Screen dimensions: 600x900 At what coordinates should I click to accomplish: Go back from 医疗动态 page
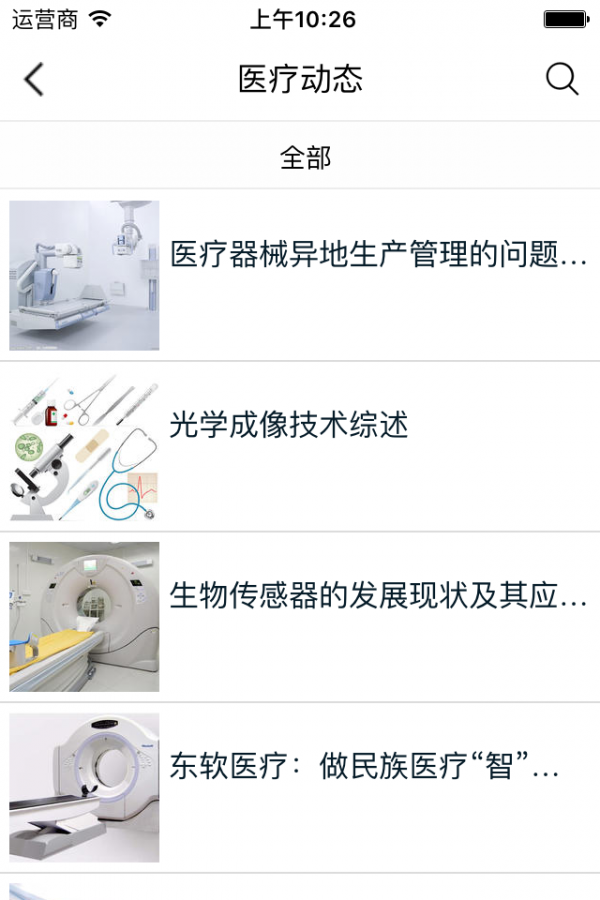click(34, 80)
